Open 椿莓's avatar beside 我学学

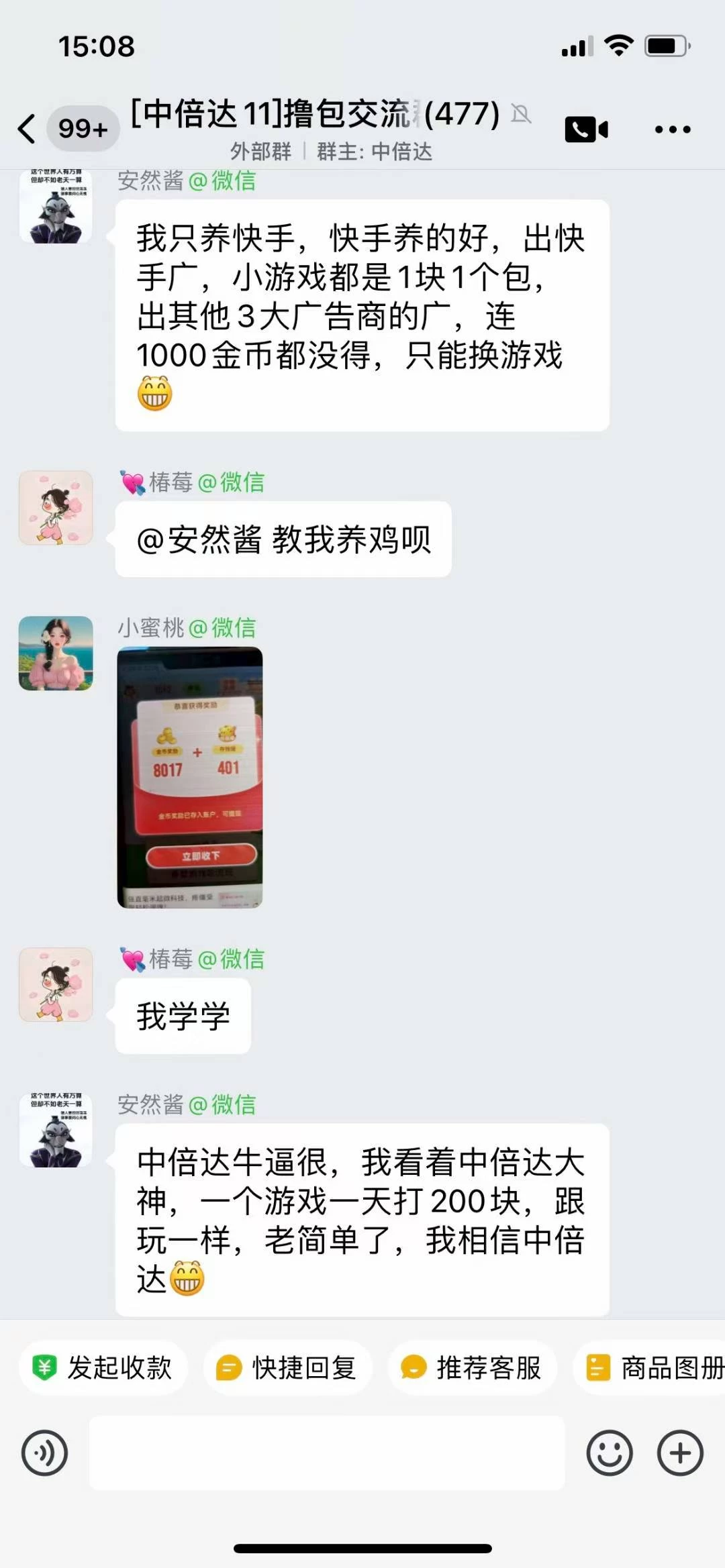pyautogui.click(x=56, y=984)
